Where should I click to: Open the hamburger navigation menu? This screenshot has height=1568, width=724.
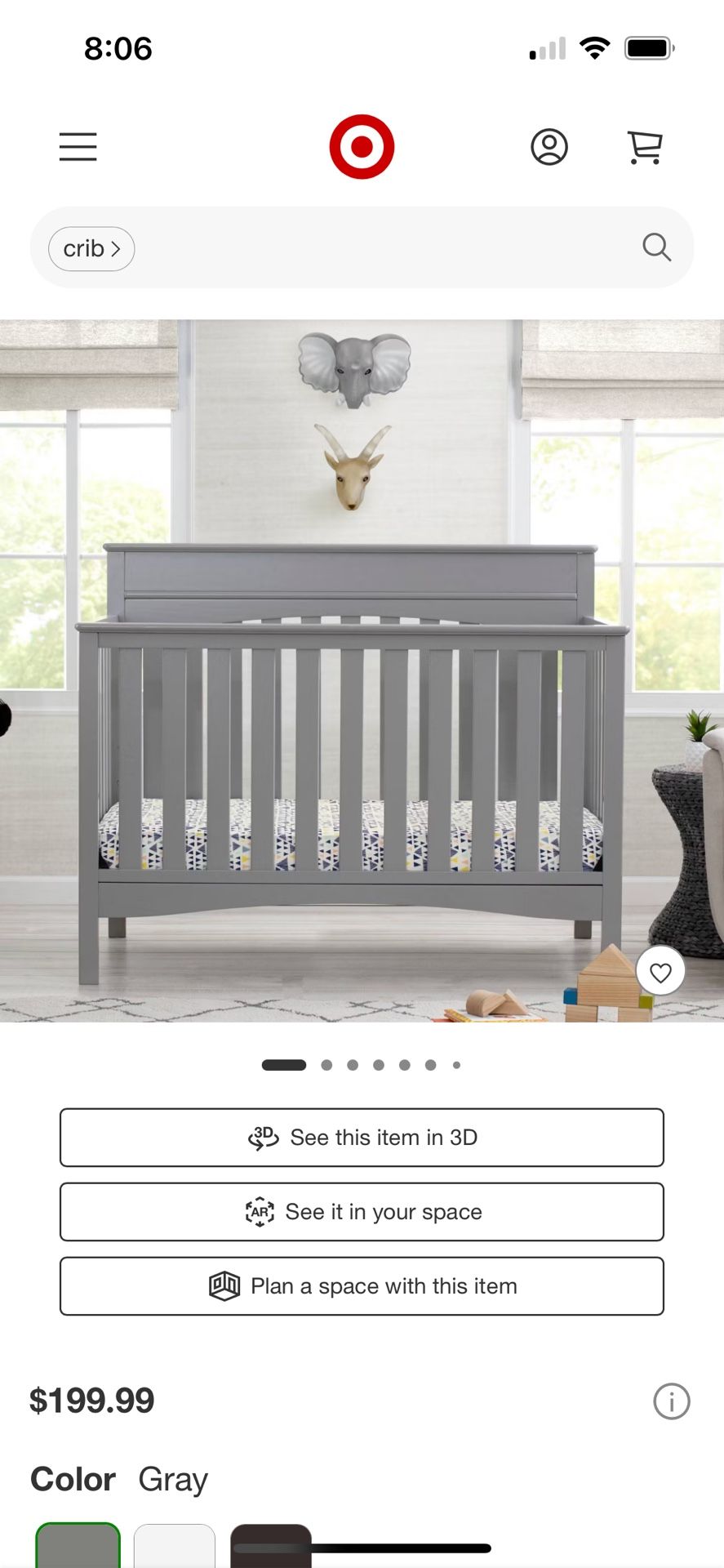point(78,147)
